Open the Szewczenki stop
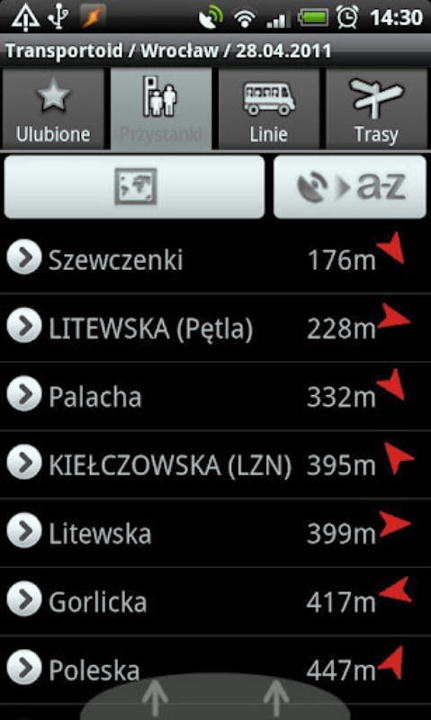The height and width of the screenshot is (720, 431). [215, 259]
